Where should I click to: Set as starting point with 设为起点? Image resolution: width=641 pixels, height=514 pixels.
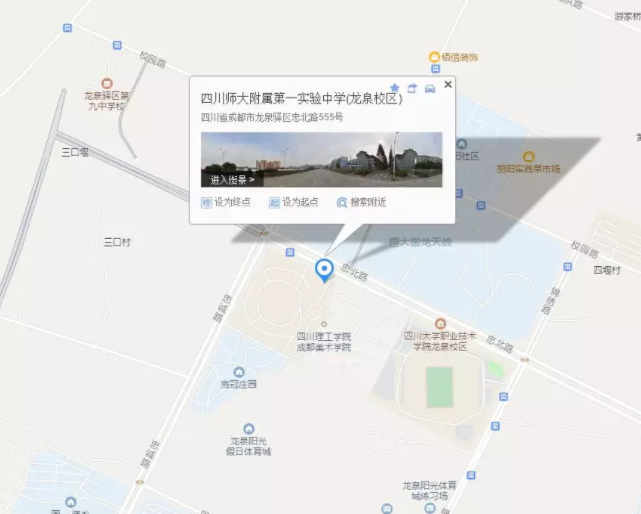point(294,202)
